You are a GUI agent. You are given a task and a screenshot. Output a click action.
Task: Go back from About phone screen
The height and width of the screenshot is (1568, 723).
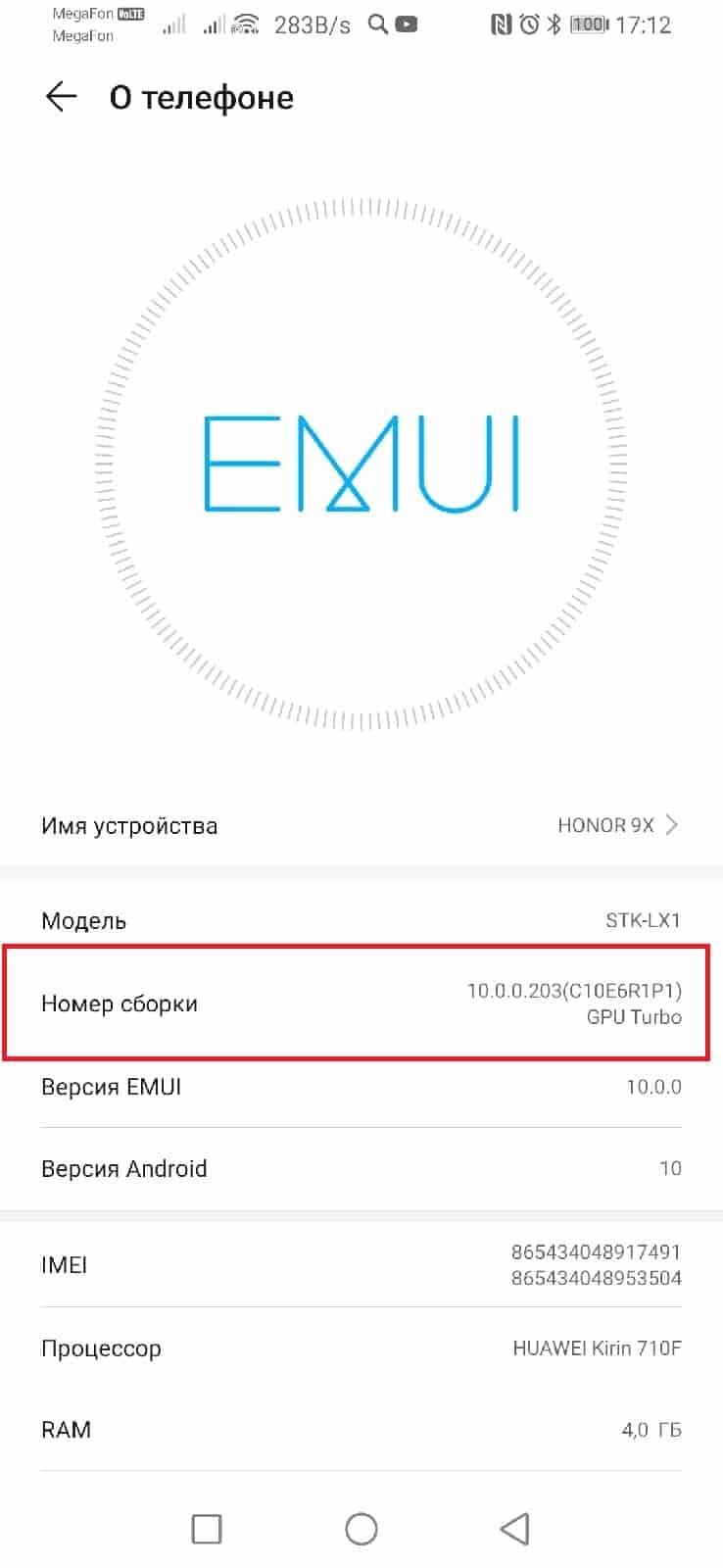coord(61,97)
